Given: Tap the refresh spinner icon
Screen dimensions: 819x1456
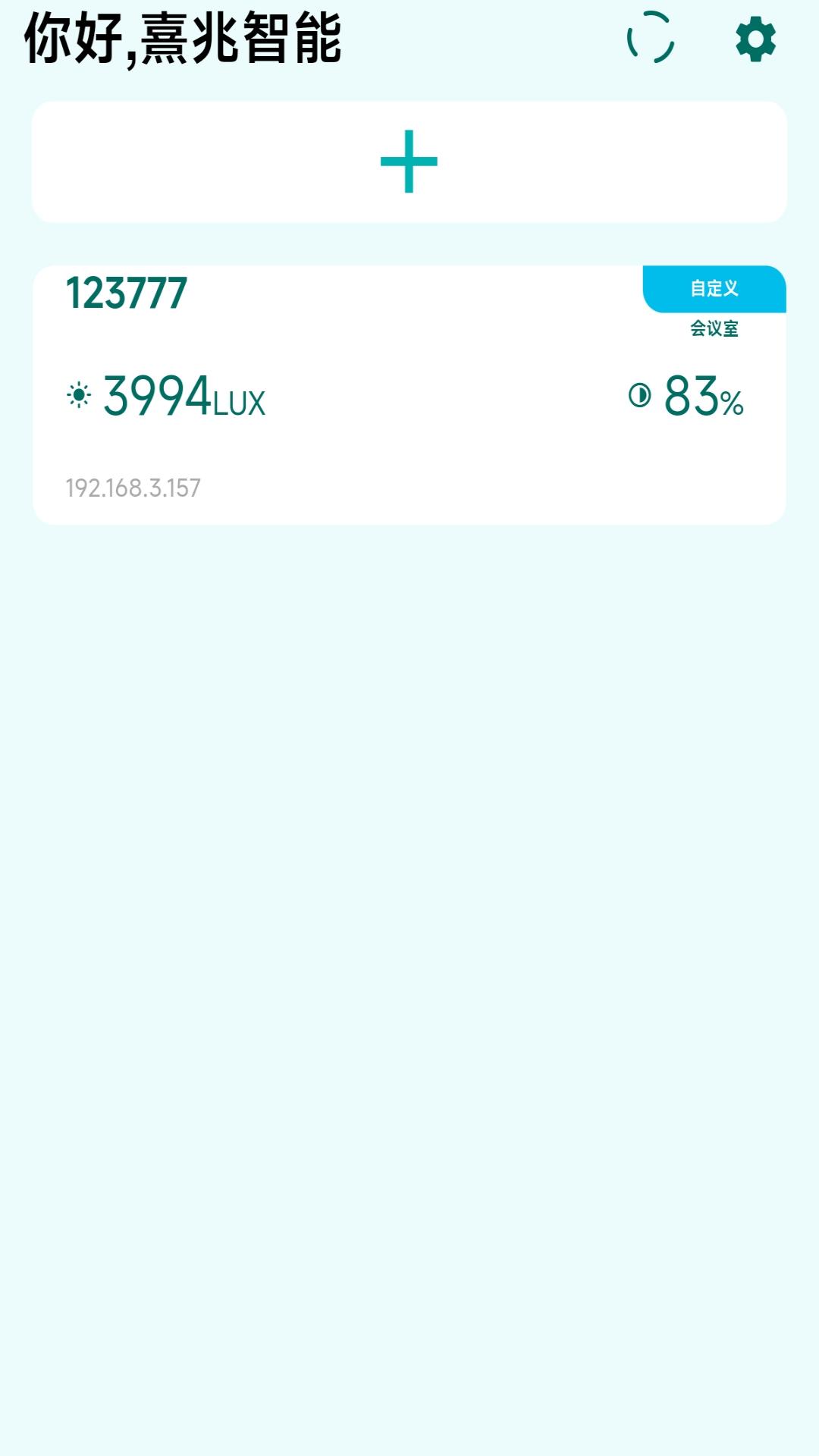Looking at the screenshot, I should pyautogui.click(x=651, y=38).
